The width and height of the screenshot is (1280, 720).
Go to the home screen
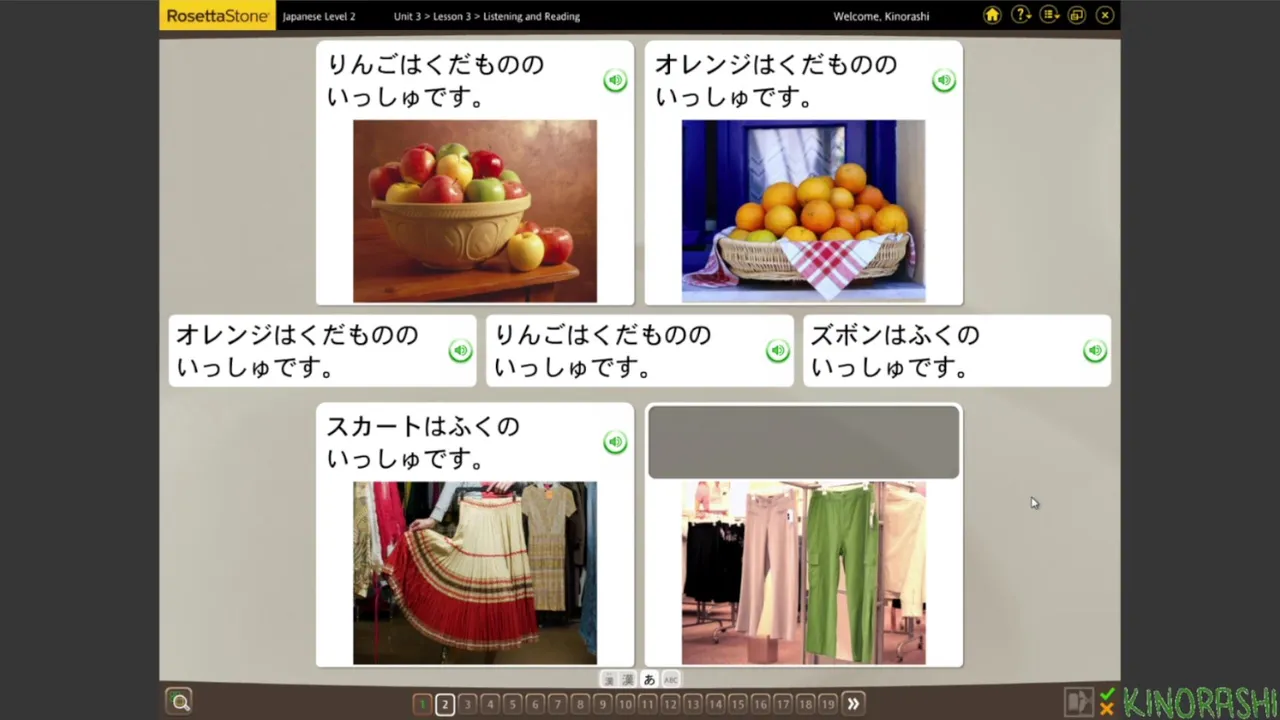pyautogui.click(x=991, y=15)
